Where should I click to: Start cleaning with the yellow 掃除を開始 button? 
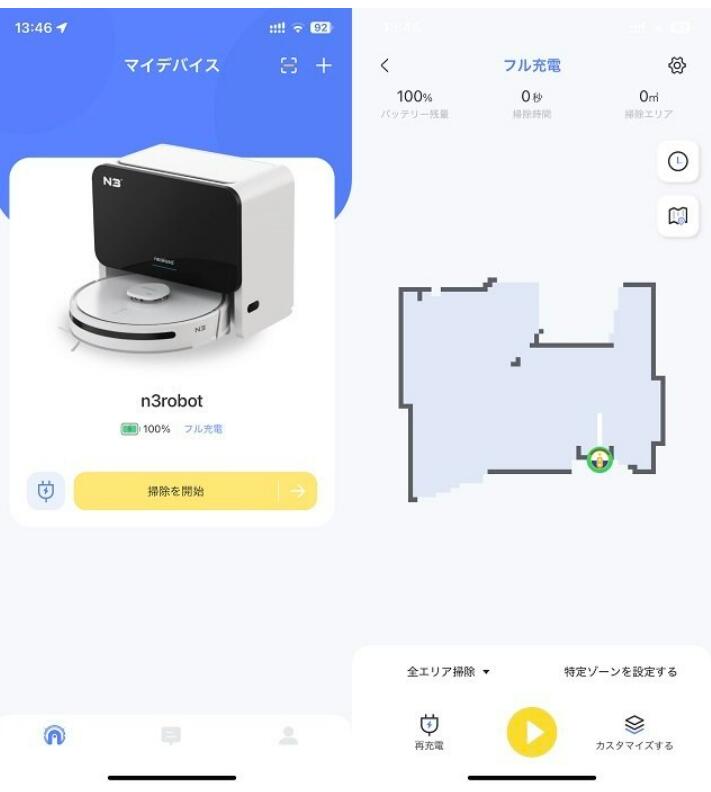(x=175, y=491)
